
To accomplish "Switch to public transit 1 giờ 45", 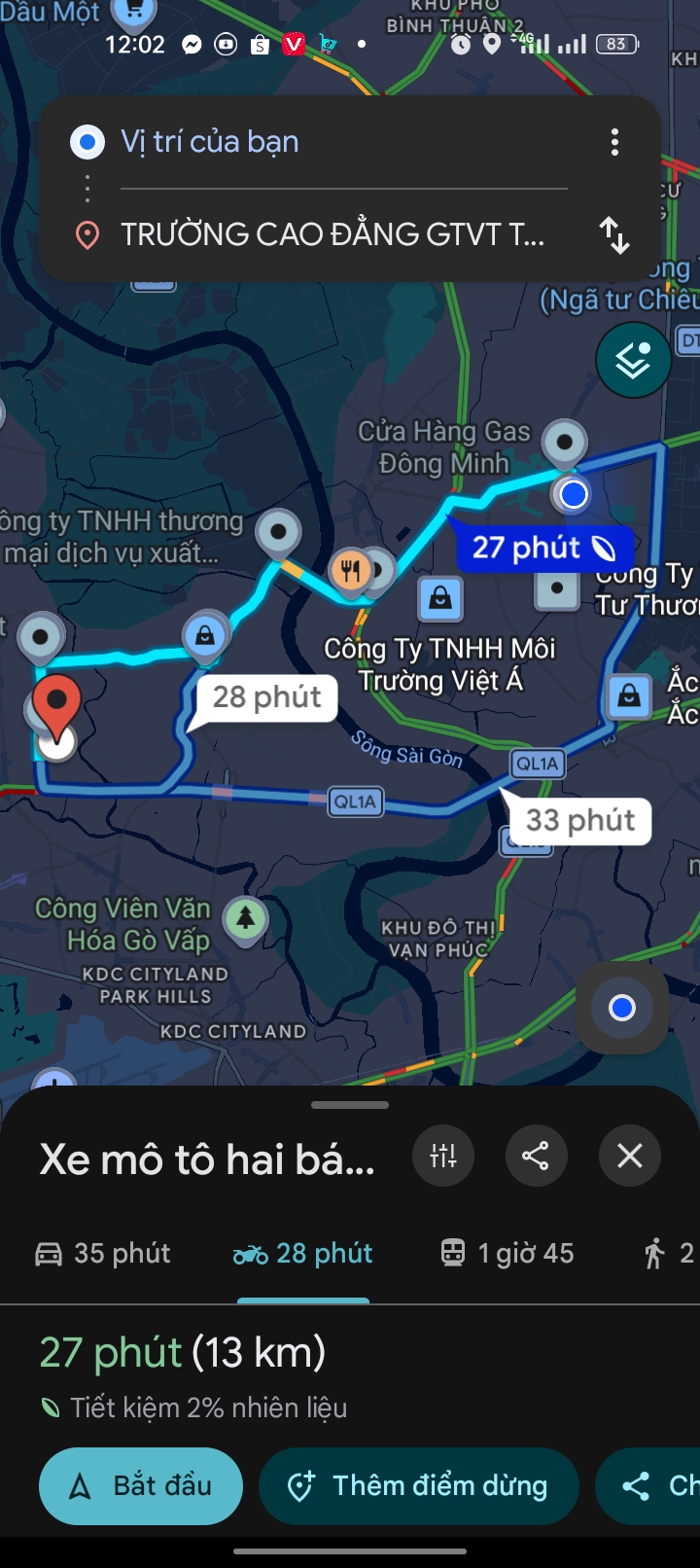I will click(x=507, y=1254).
